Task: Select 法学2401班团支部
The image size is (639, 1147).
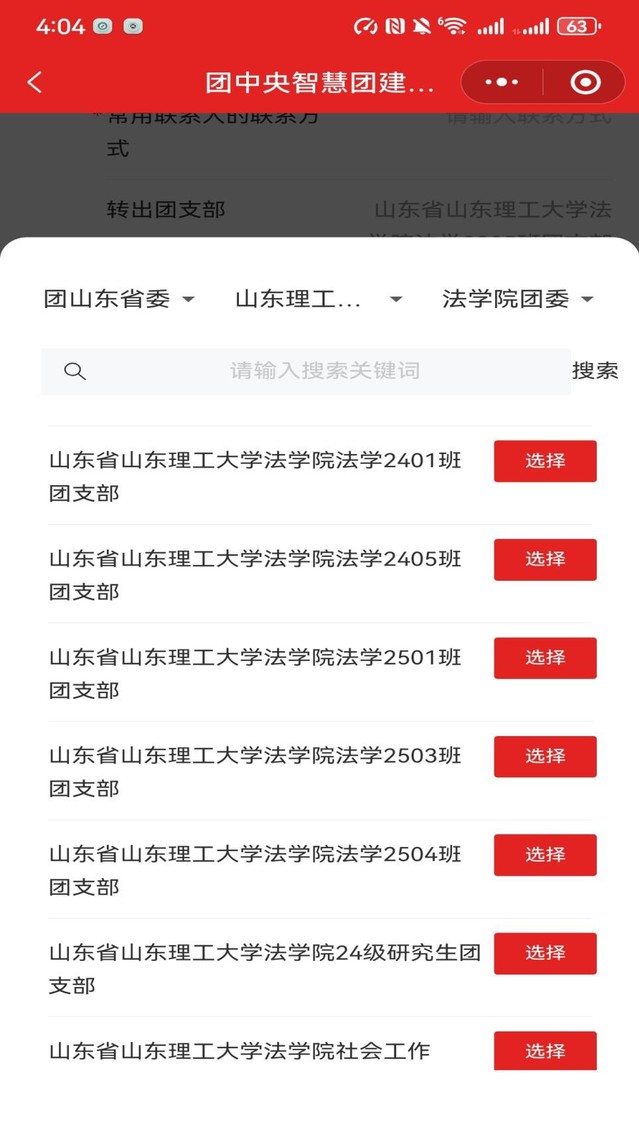Action: pyautogui.click(x=545, y=461)
